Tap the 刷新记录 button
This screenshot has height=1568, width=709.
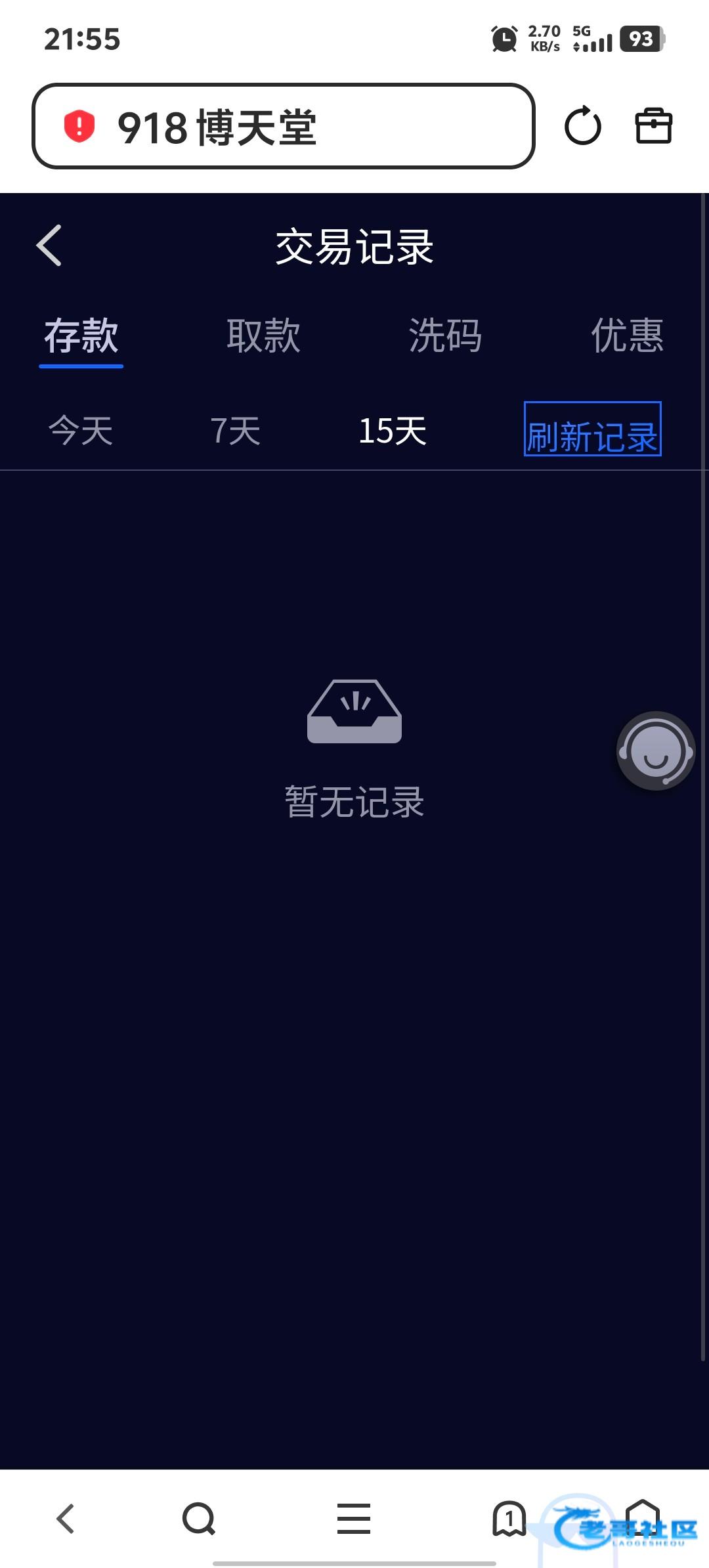(x=592, y=429)
